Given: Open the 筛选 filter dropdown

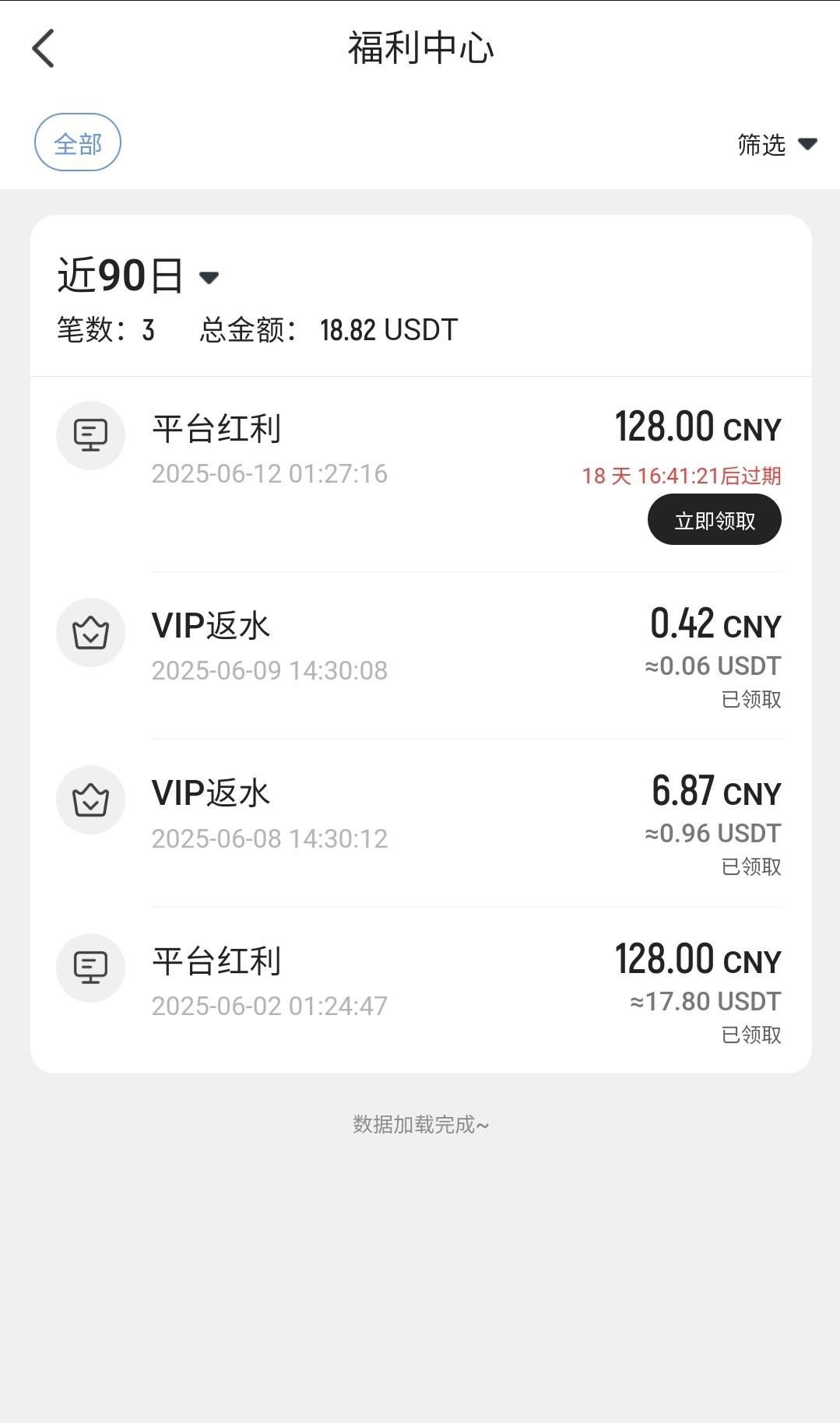Looking at the screenshot, I should 776,145.
